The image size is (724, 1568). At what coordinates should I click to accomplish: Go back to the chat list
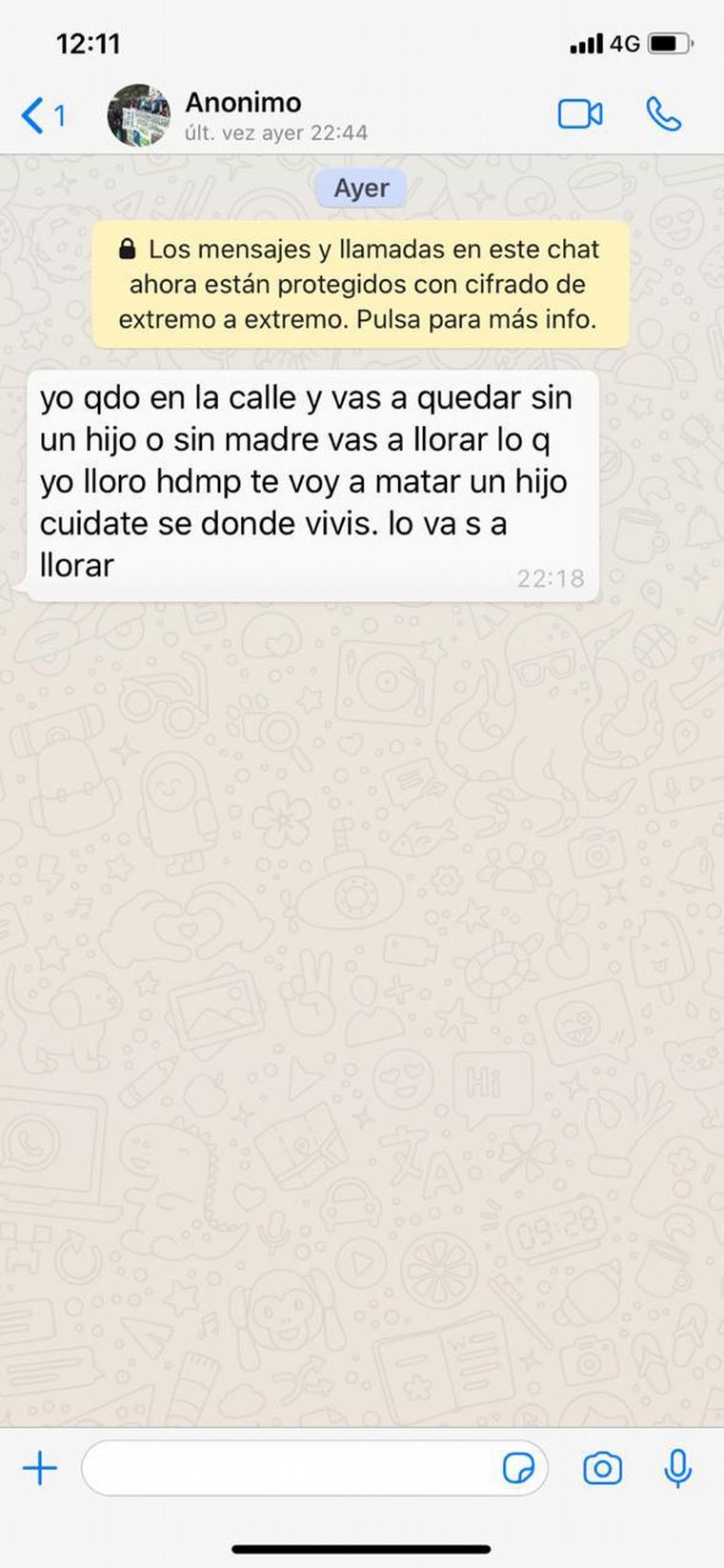[x=42, y=116]
